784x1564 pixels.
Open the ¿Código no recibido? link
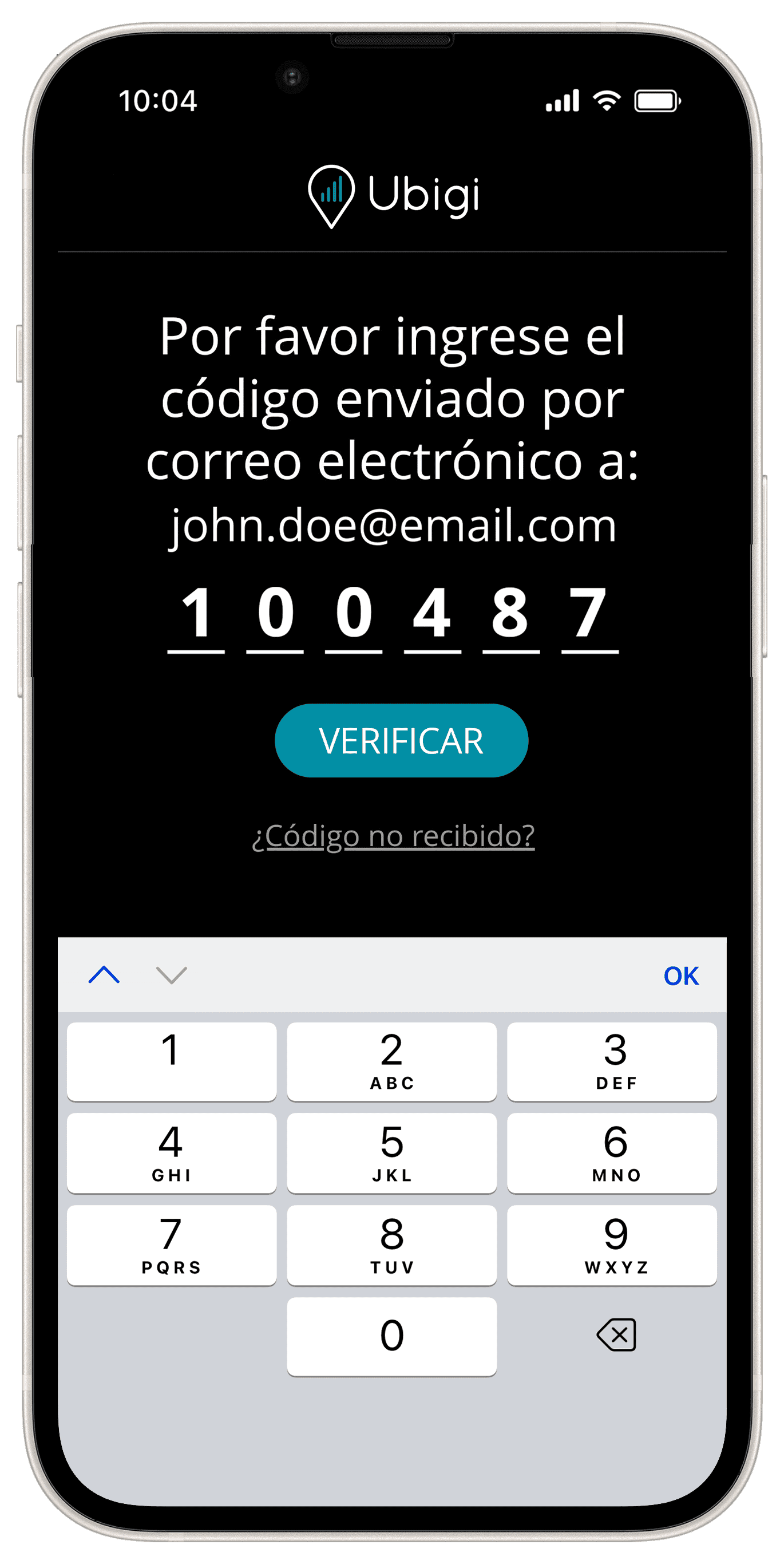(393, 835)
